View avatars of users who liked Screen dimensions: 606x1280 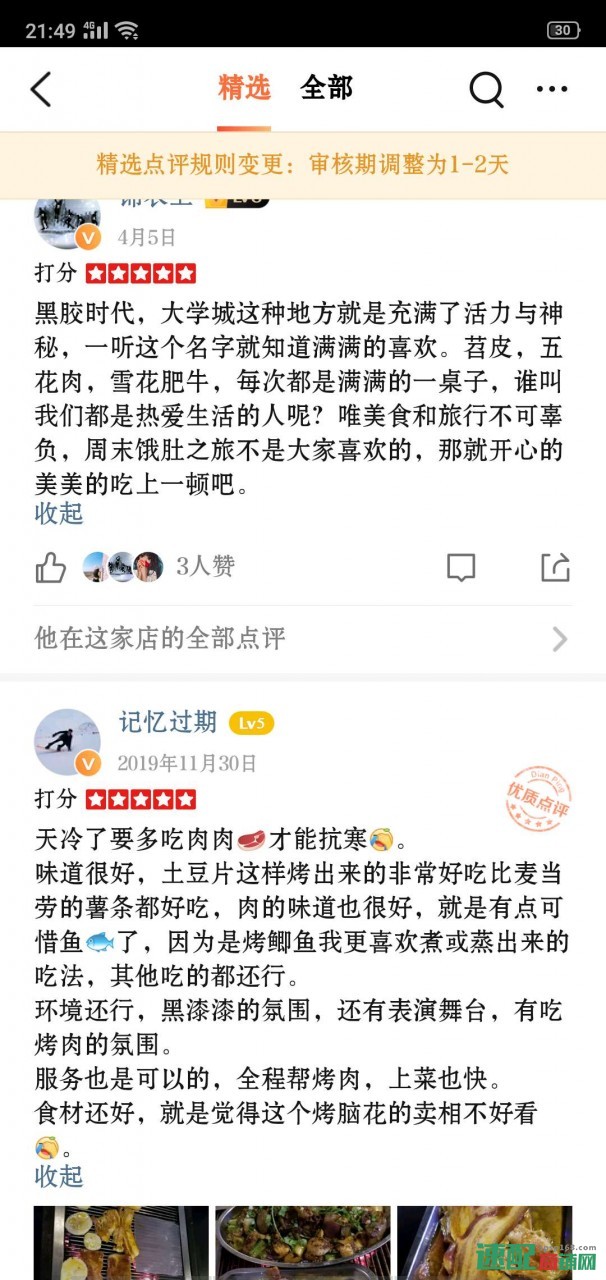123,567
